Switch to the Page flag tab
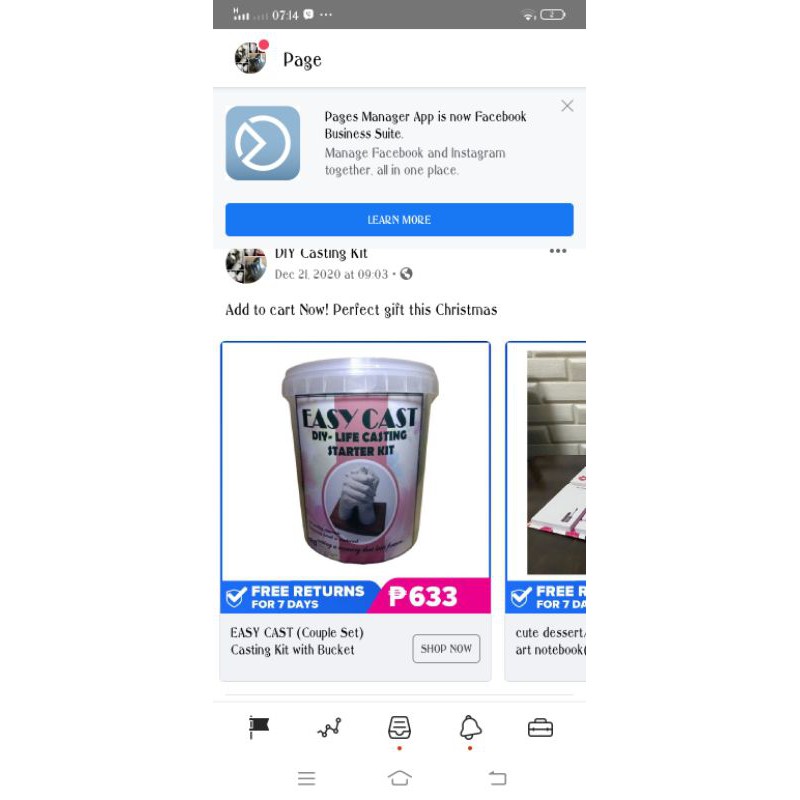The image size is (800, 800). (259, 727)
